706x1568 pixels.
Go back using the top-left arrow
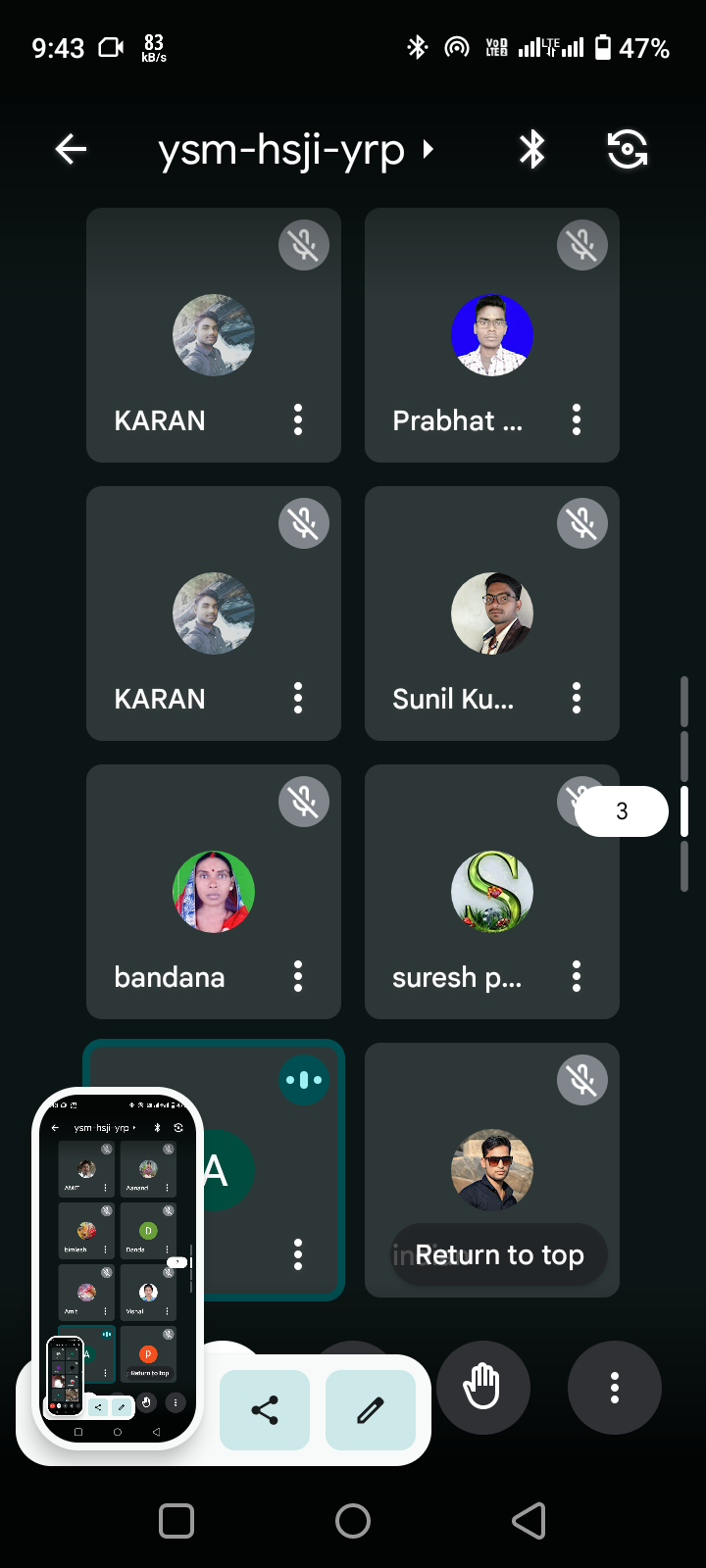[71, 149]
